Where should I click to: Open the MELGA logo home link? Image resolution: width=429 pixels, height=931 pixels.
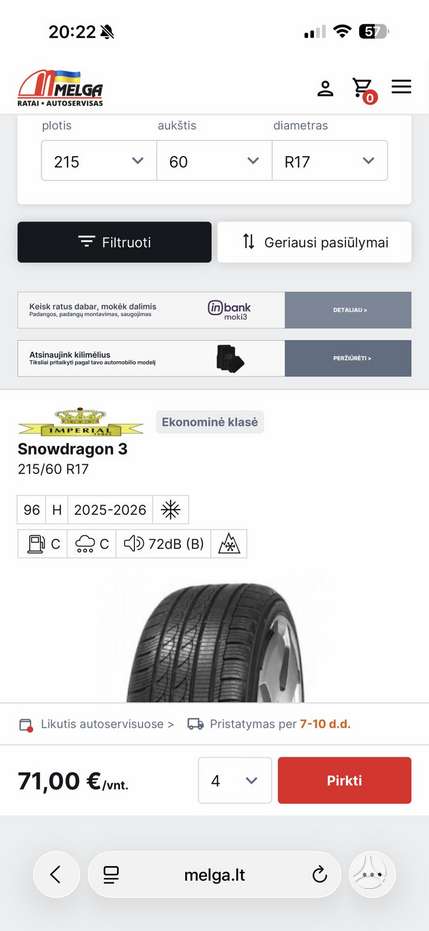pyautogui.click(x=61, y=88)
